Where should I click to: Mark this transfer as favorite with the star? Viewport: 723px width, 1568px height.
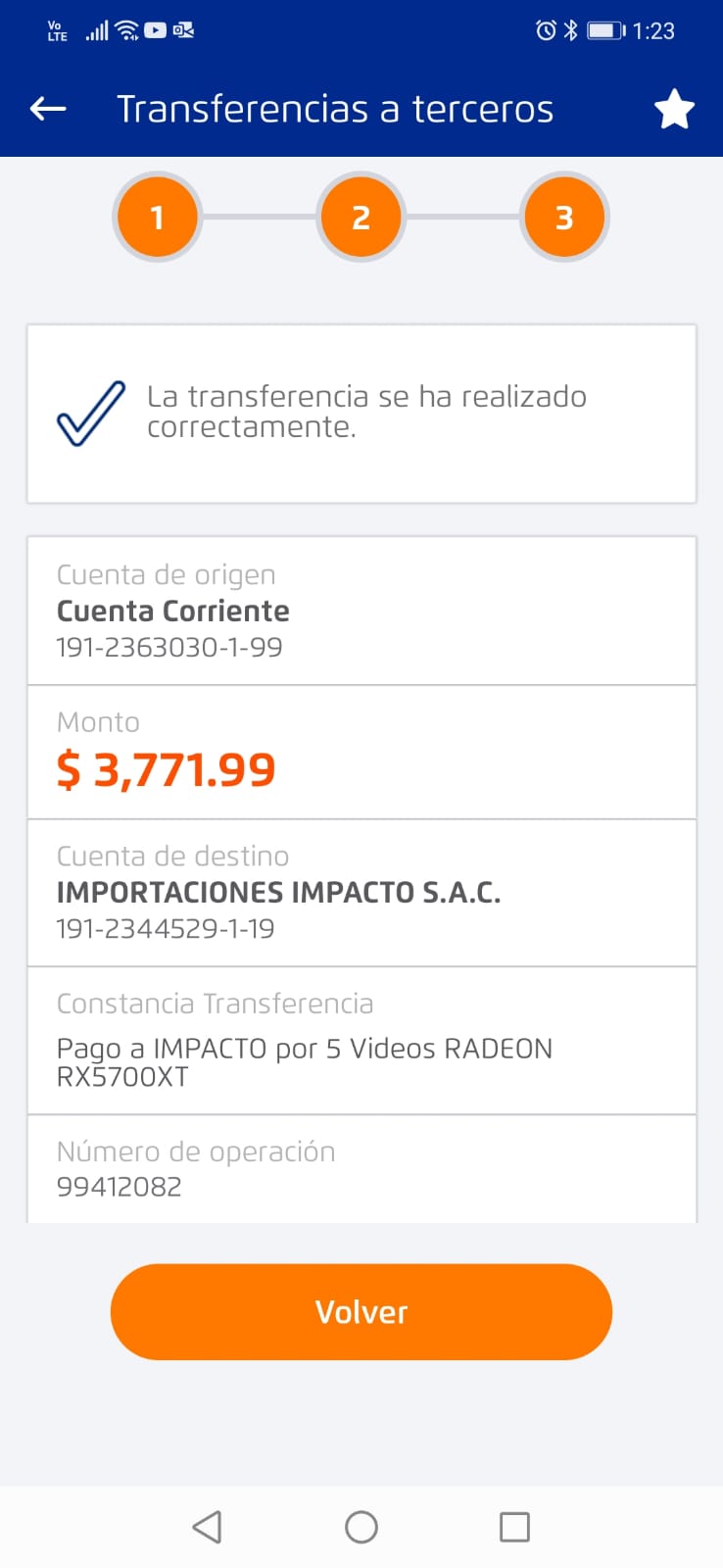(x=674, y=109)
